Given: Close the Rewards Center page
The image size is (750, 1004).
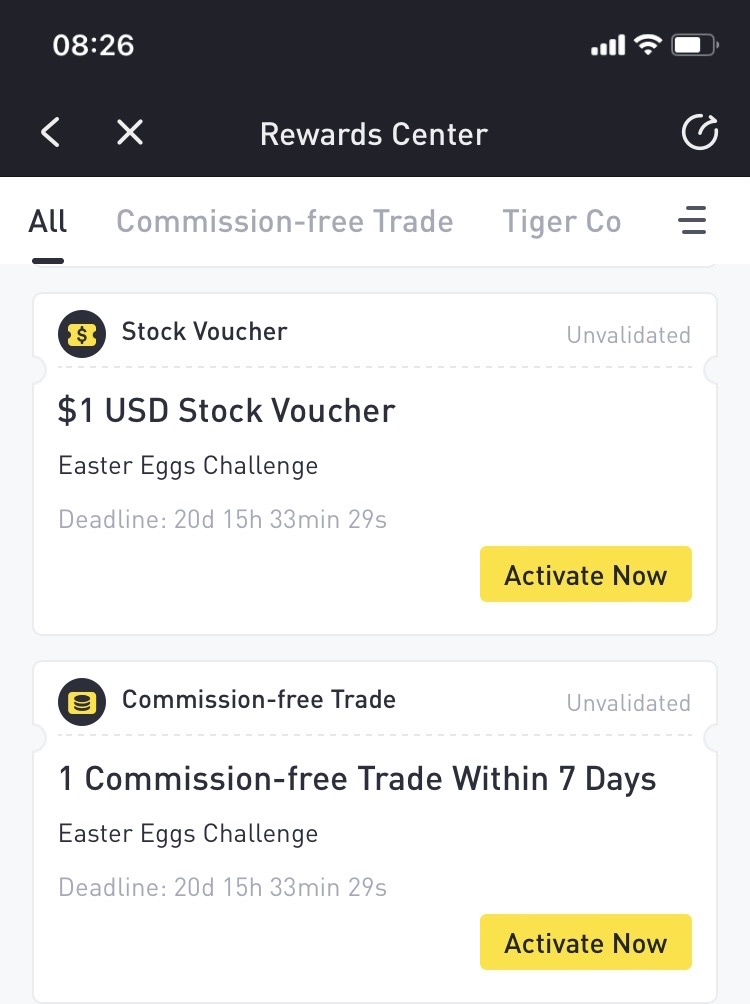Looking at the screenshot, I should point(130,133).
